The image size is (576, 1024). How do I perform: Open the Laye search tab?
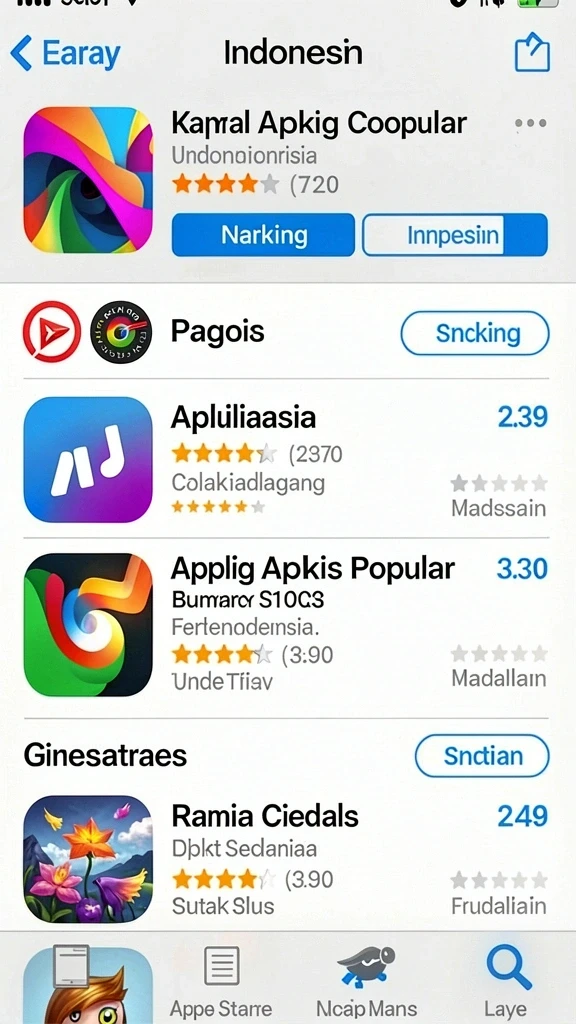(x=509, y=982)
